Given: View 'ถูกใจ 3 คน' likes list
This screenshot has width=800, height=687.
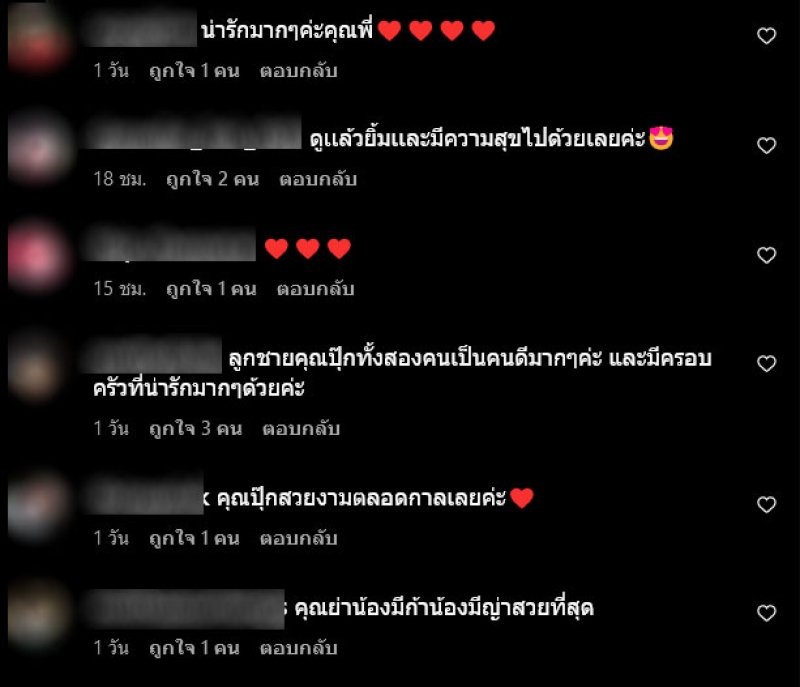Looking at the screenshot, I should tap(195, 428).
